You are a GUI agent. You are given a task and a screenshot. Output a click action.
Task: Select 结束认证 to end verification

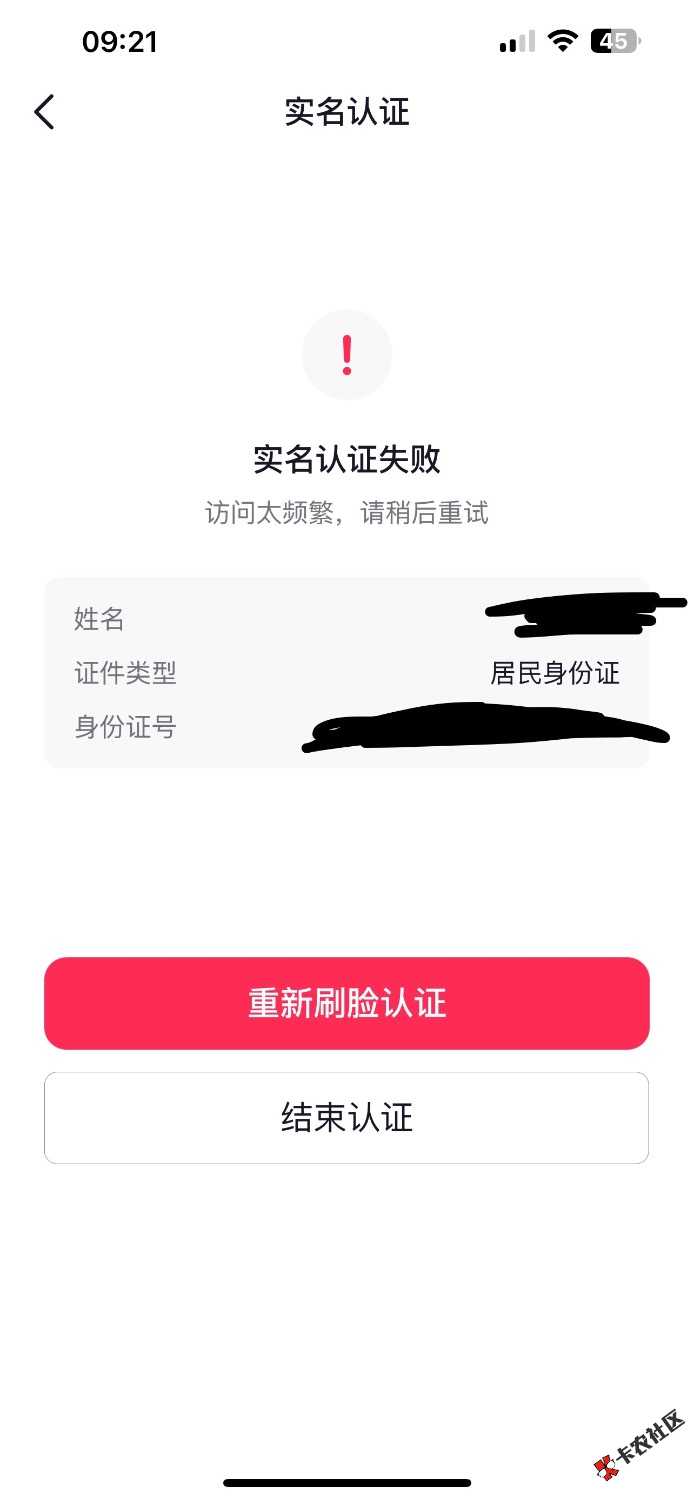pos(347,1118)
